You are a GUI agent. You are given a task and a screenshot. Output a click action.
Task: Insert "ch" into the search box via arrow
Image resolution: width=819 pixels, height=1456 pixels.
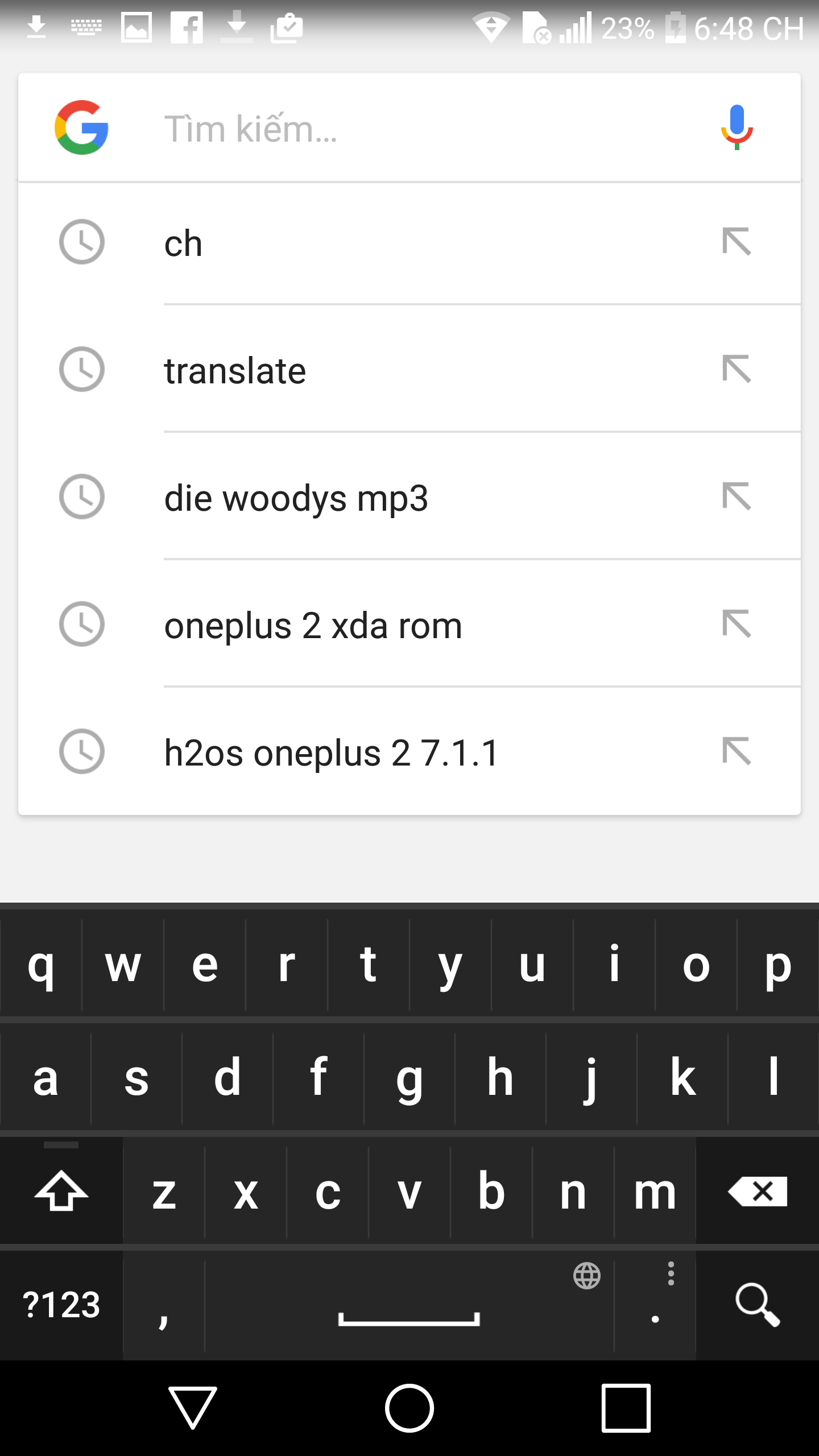pos(737,242)
